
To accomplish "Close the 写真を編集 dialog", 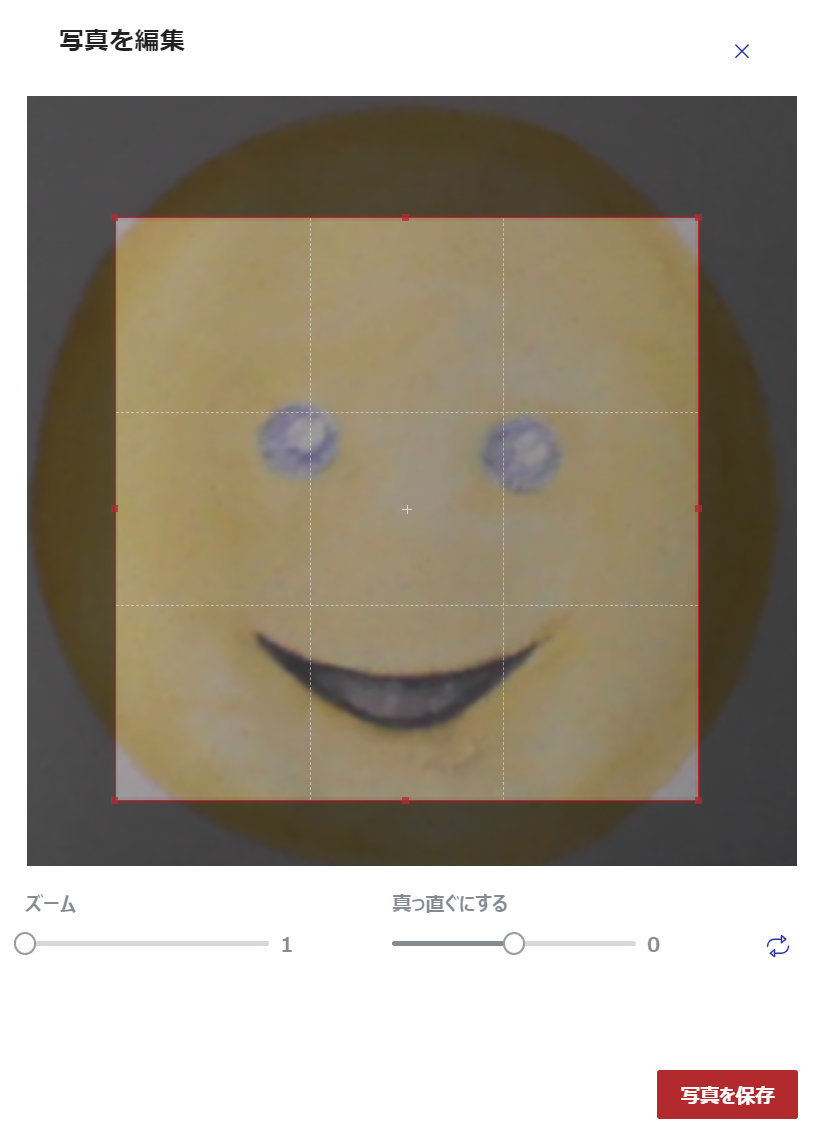I will 742,51.
